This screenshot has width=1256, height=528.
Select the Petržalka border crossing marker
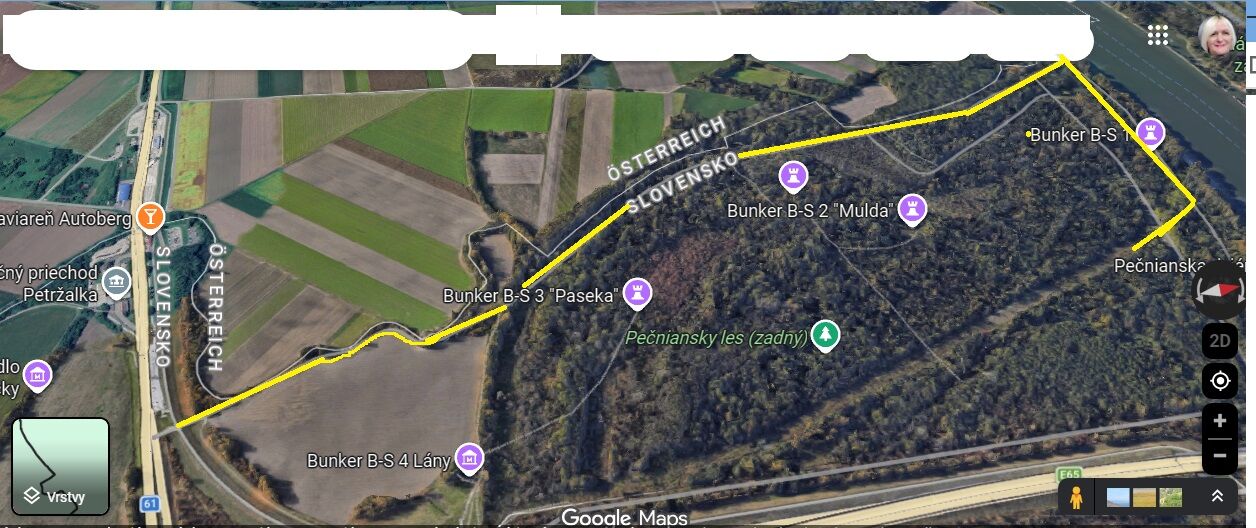point(118,282)
